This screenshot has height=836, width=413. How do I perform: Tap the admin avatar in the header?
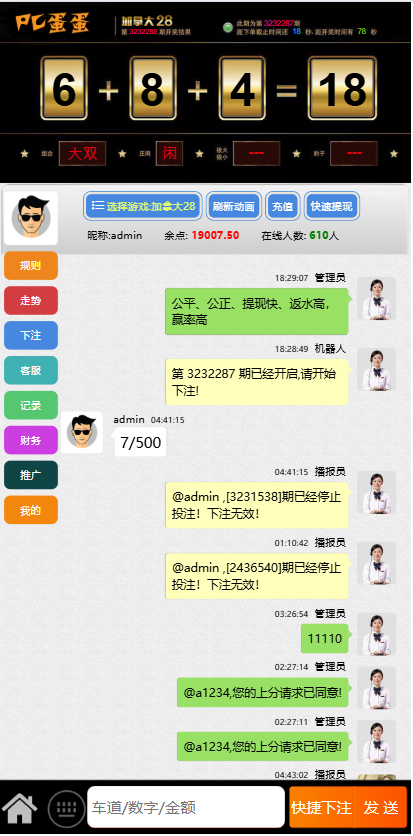(31, 218)
